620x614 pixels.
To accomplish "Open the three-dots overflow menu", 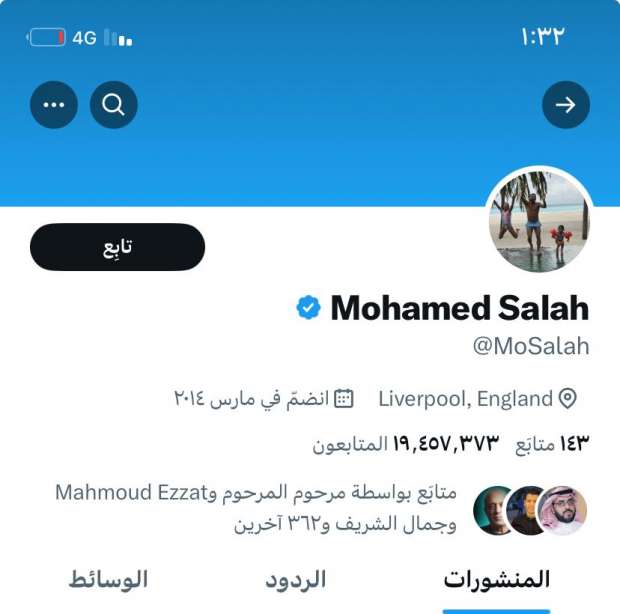I will 54,105.
